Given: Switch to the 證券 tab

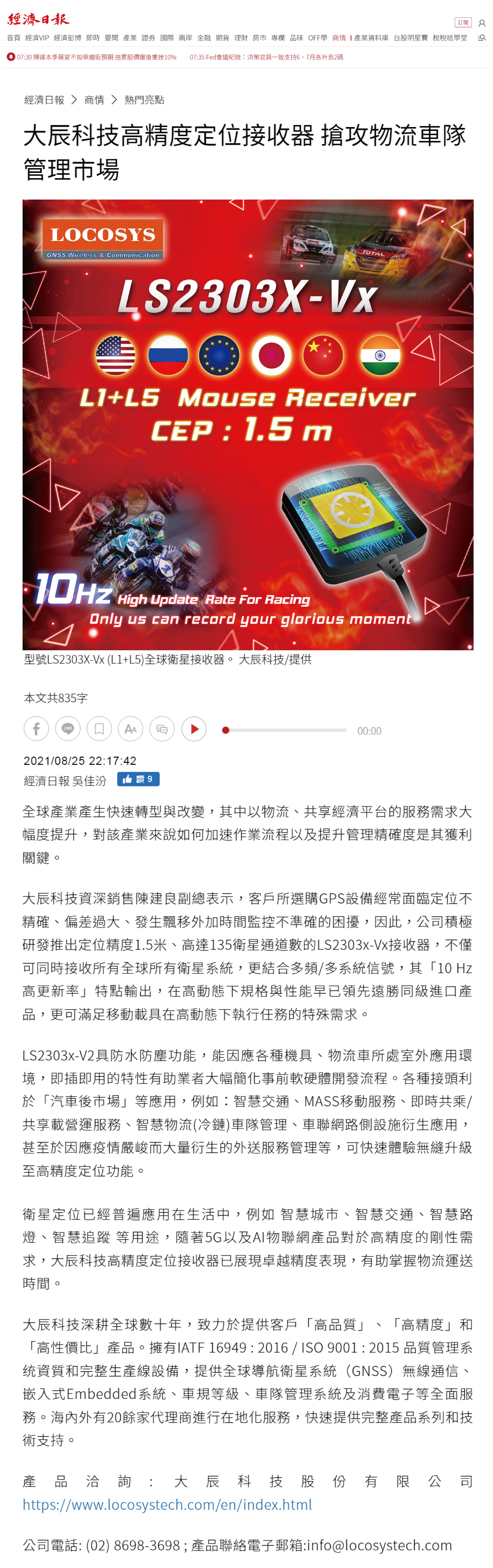Looking at the screenshot, I should 148,38.
